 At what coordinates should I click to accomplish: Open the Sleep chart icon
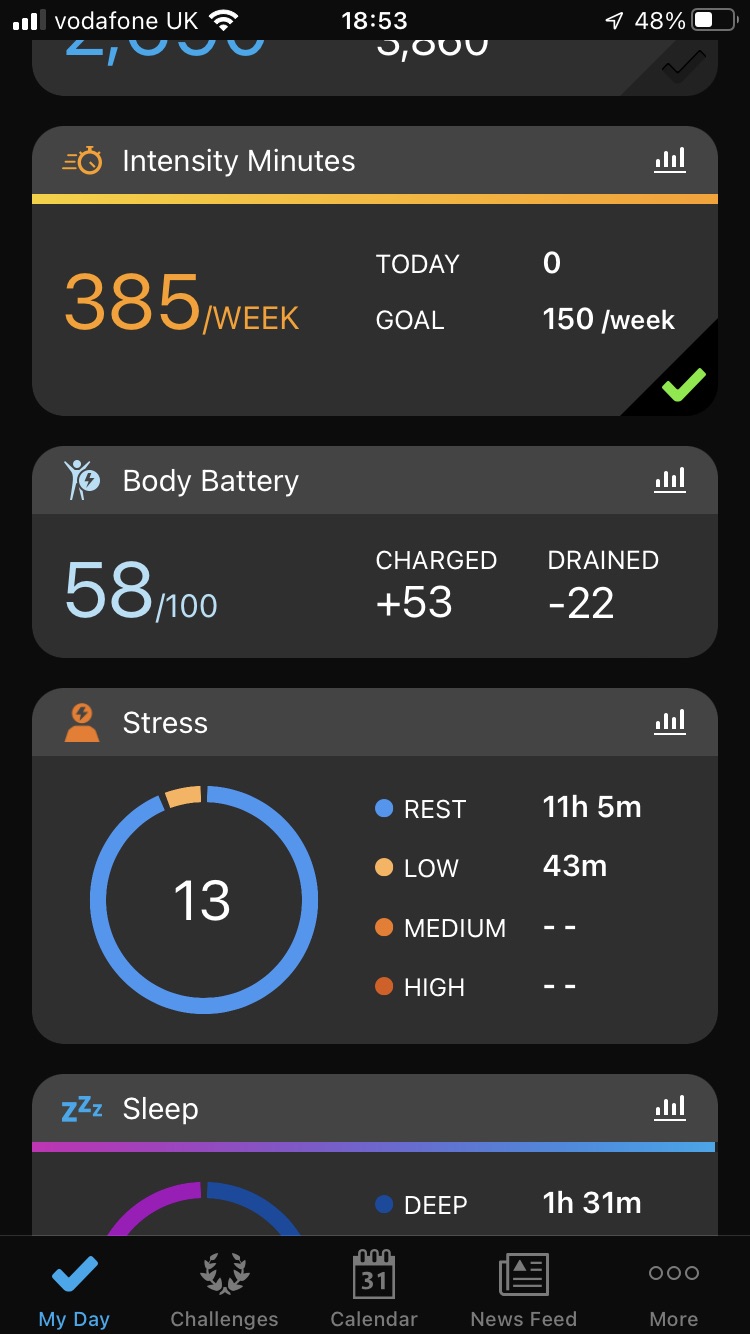click(670, 1108)
